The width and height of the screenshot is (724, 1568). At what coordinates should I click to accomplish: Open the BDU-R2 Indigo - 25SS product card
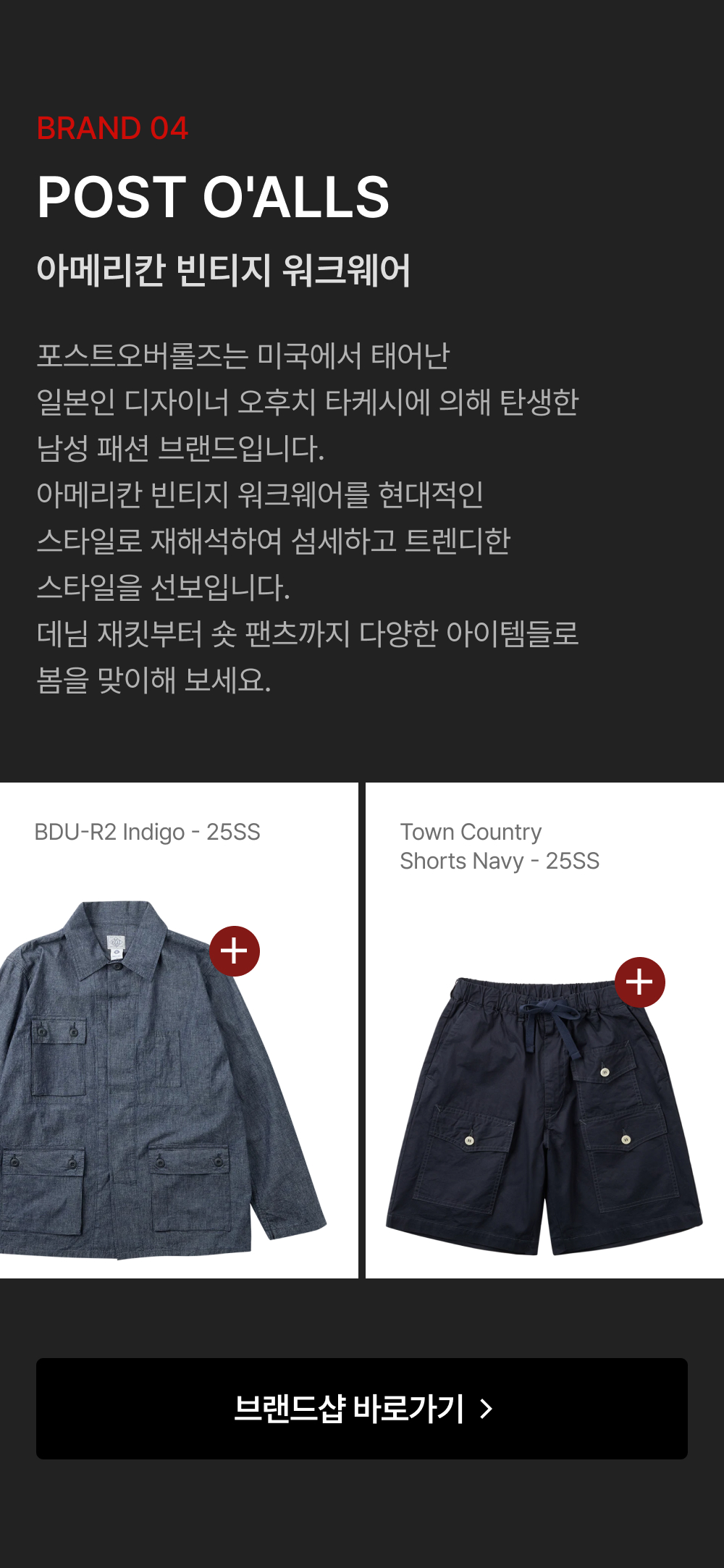pos(179,1030)
